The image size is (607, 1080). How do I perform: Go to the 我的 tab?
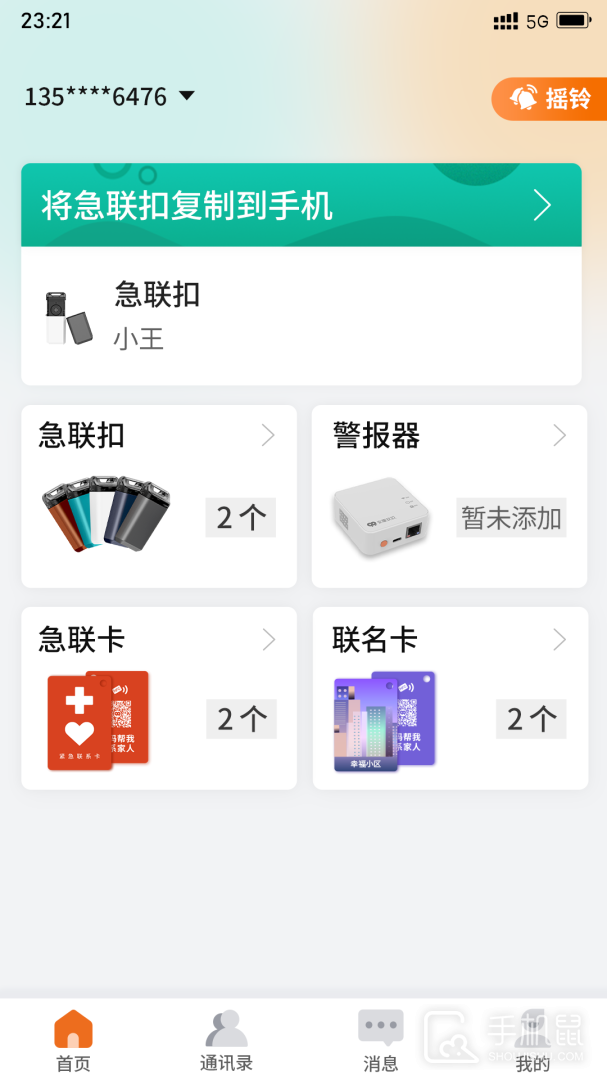point(533,1040)
